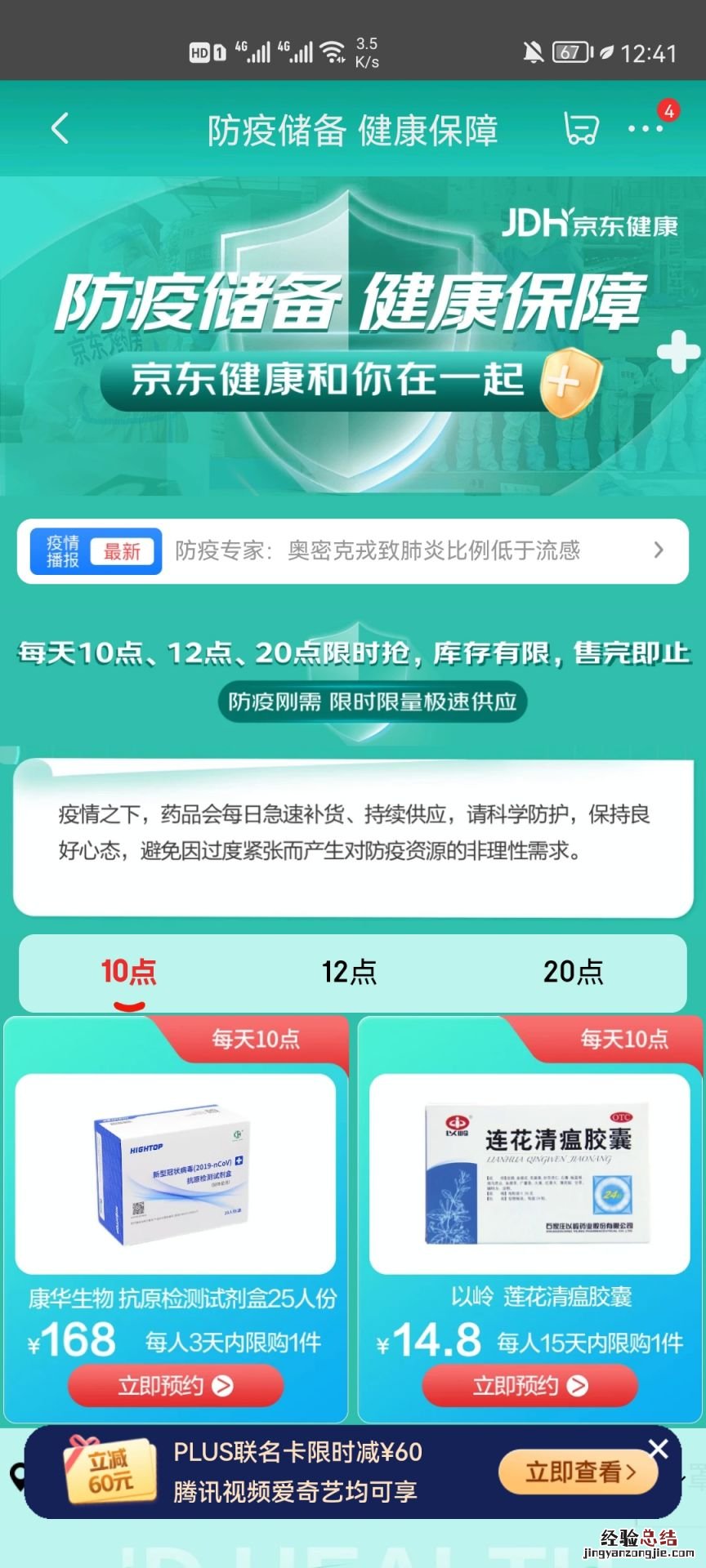This screenshot has height=1568, width=706.
Task: View the PLUS联名卡 offer via 立即查看
Action: click(579, 1472)
